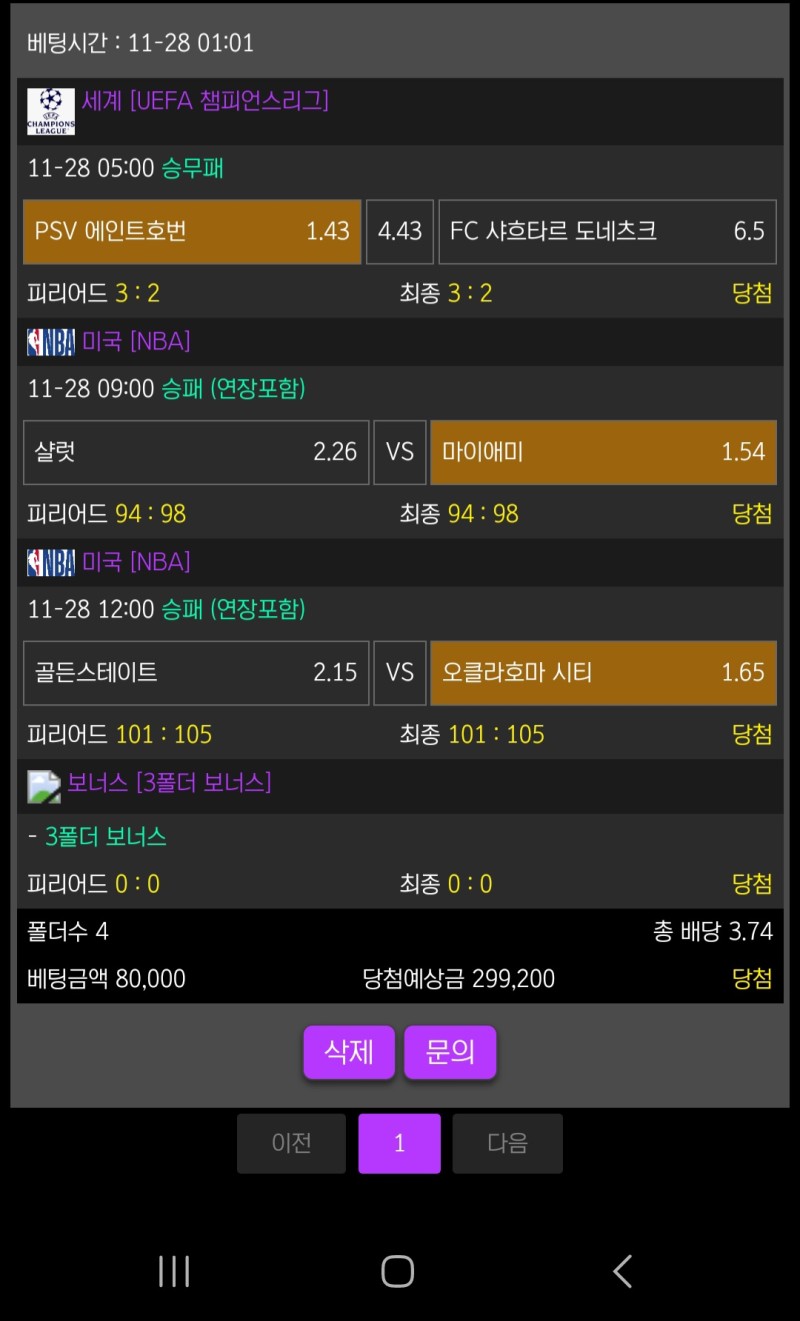The width and height of the screenshot is (800, 1321).
Task: Tap the system back button
Action: pos(623,1271)
